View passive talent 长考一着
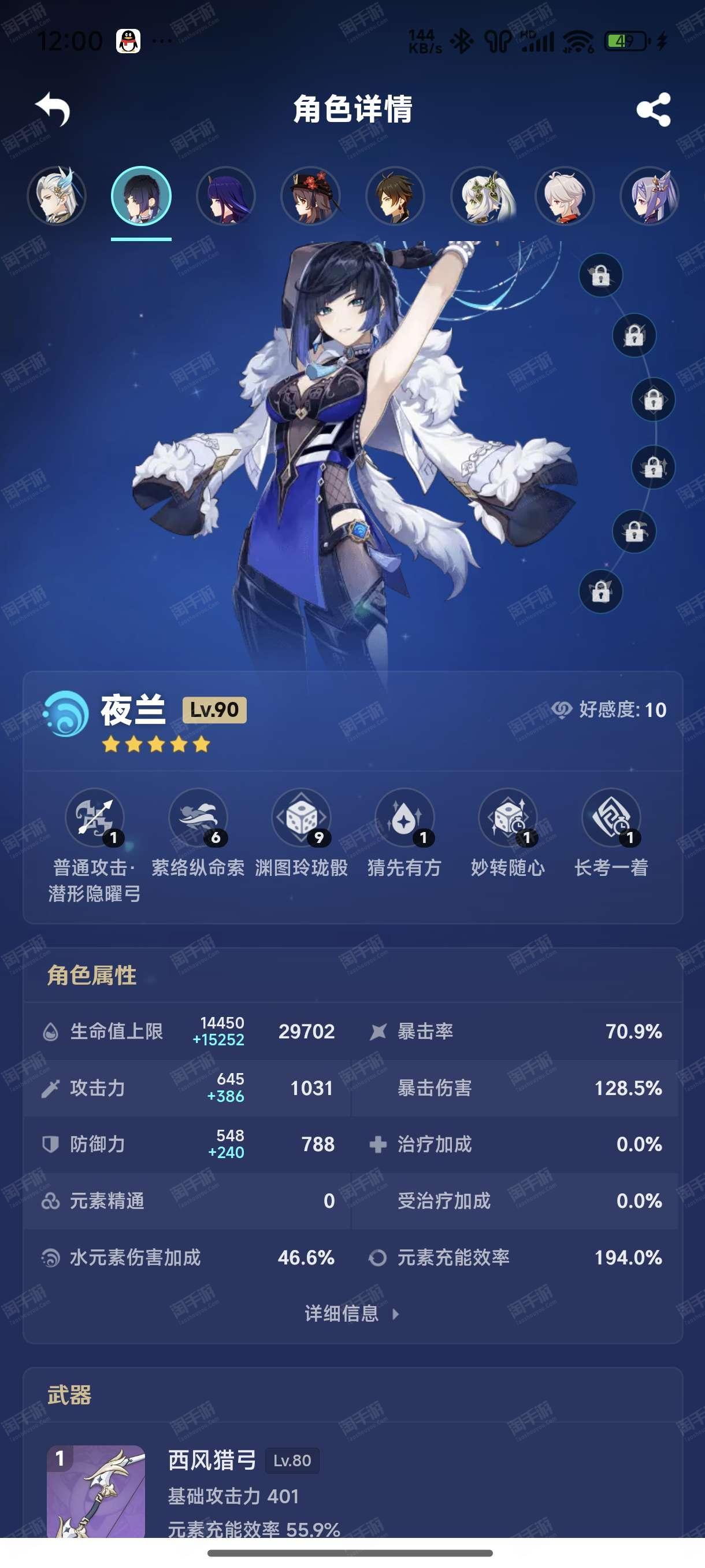The image size is (705, 1568). (x=611, y=833)
